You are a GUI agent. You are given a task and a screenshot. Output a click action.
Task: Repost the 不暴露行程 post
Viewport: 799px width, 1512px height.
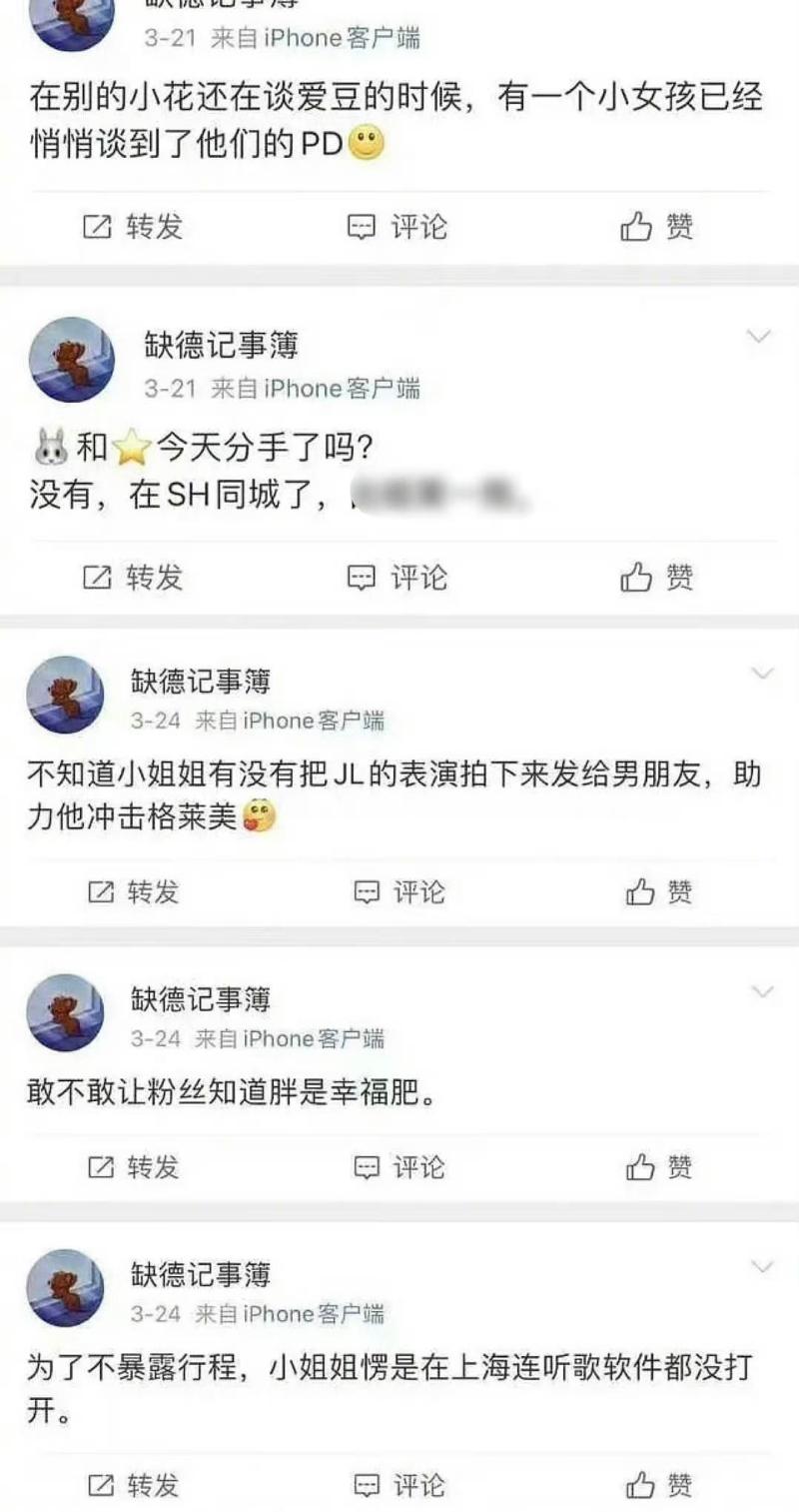point(134,1485)
